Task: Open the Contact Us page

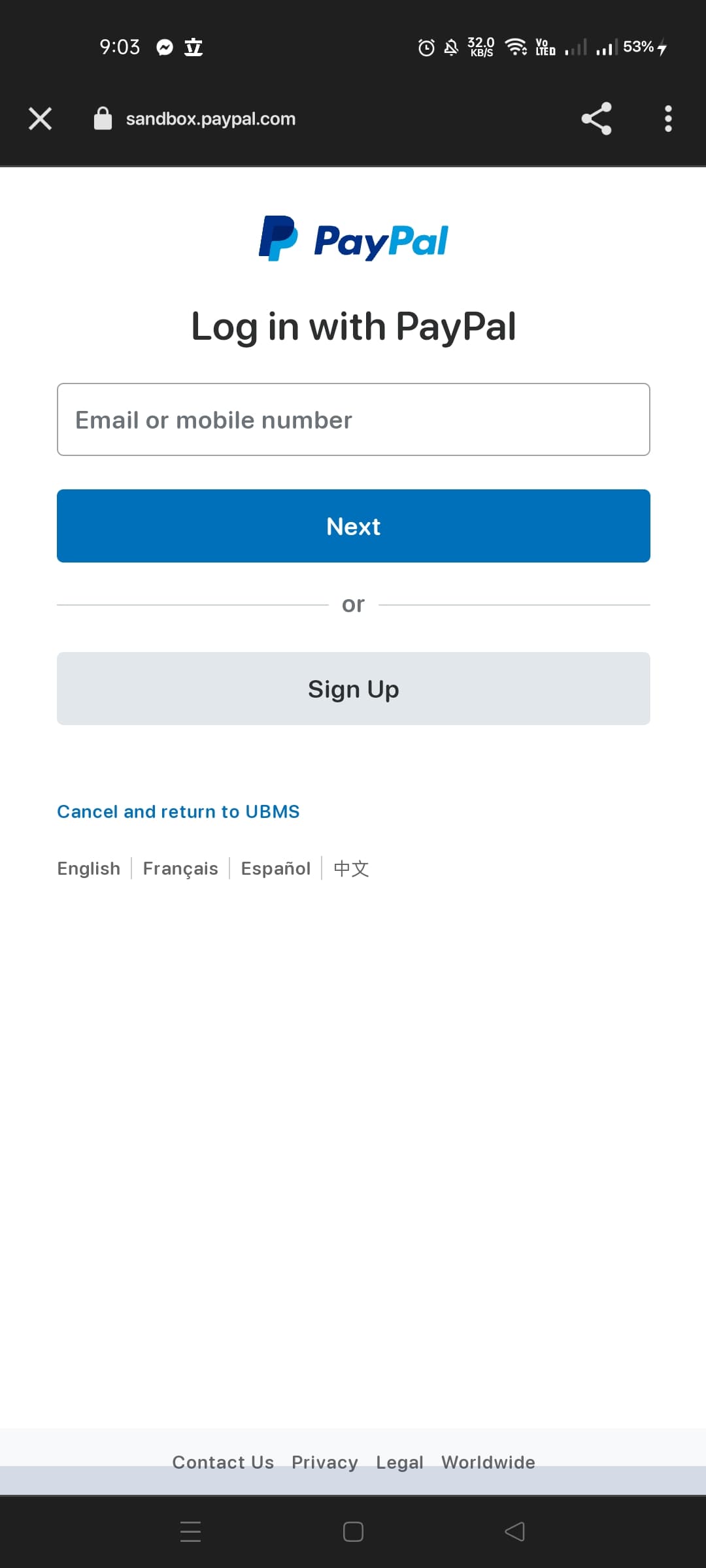Action: pyautogui.click(x=223, y=1462)
